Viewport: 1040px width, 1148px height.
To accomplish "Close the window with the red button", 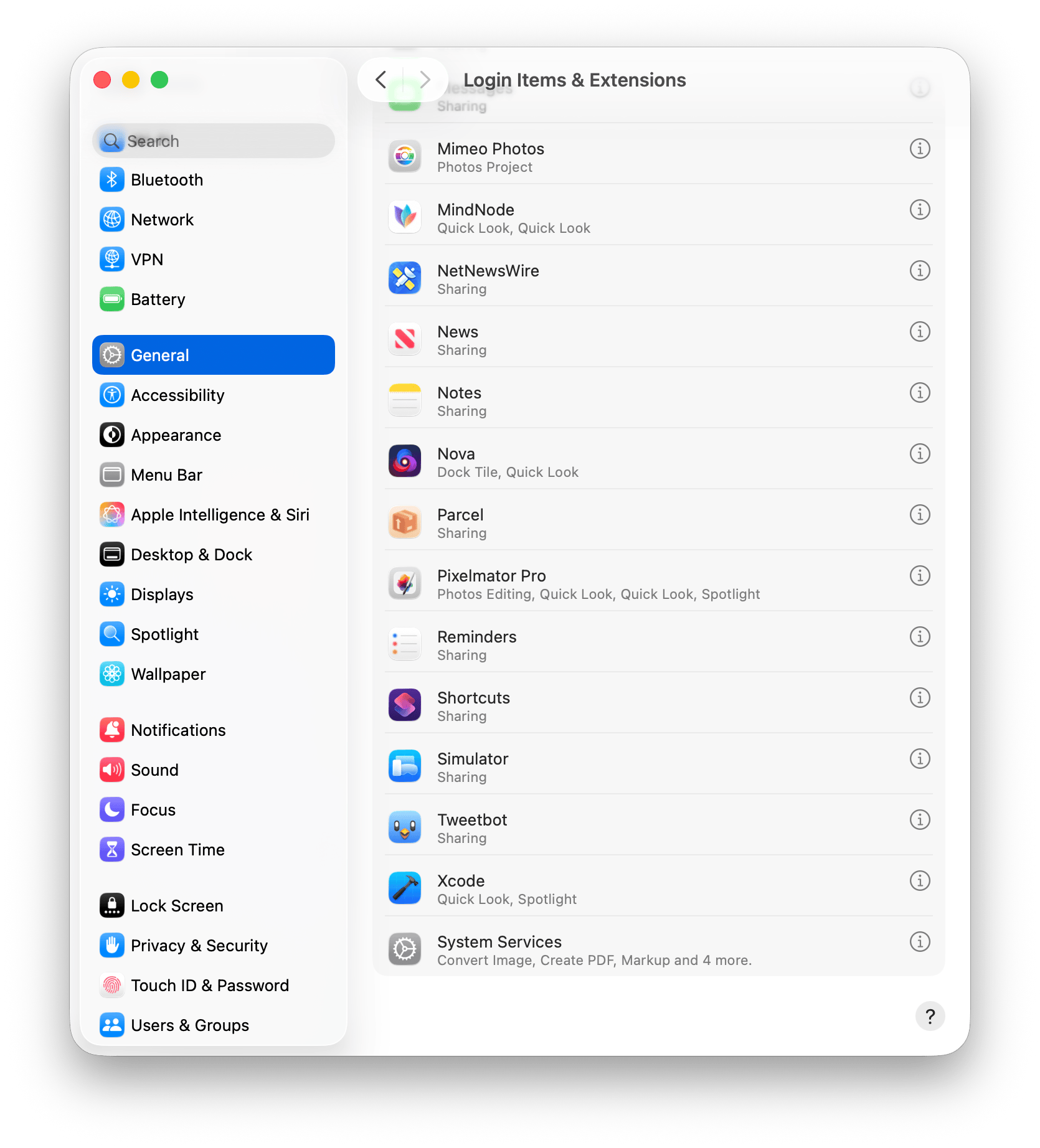I will click(x=102, y=80).
